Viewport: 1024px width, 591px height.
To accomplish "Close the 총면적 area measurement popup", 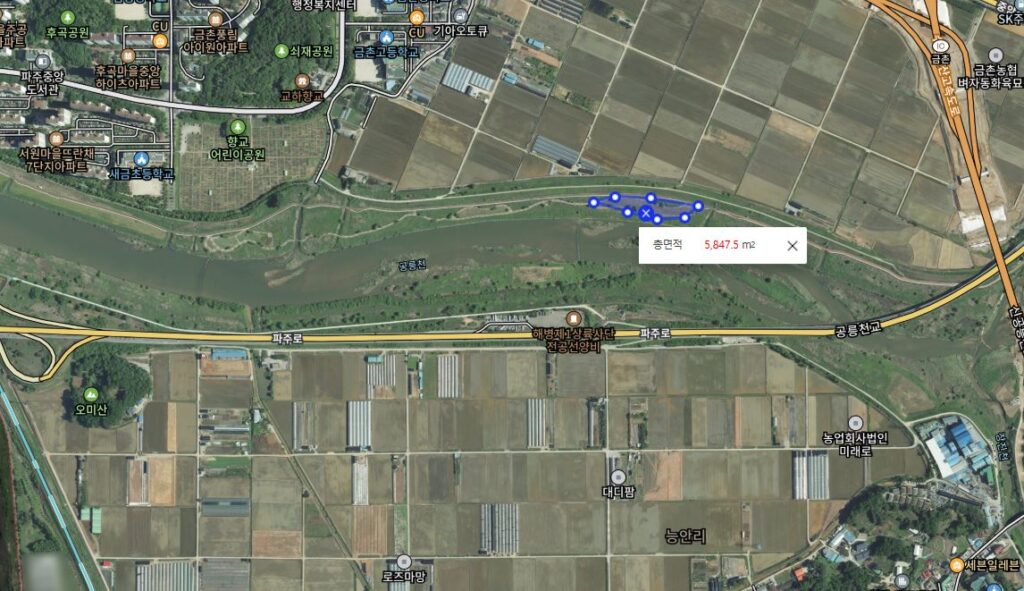I will [x=792, y=245].
